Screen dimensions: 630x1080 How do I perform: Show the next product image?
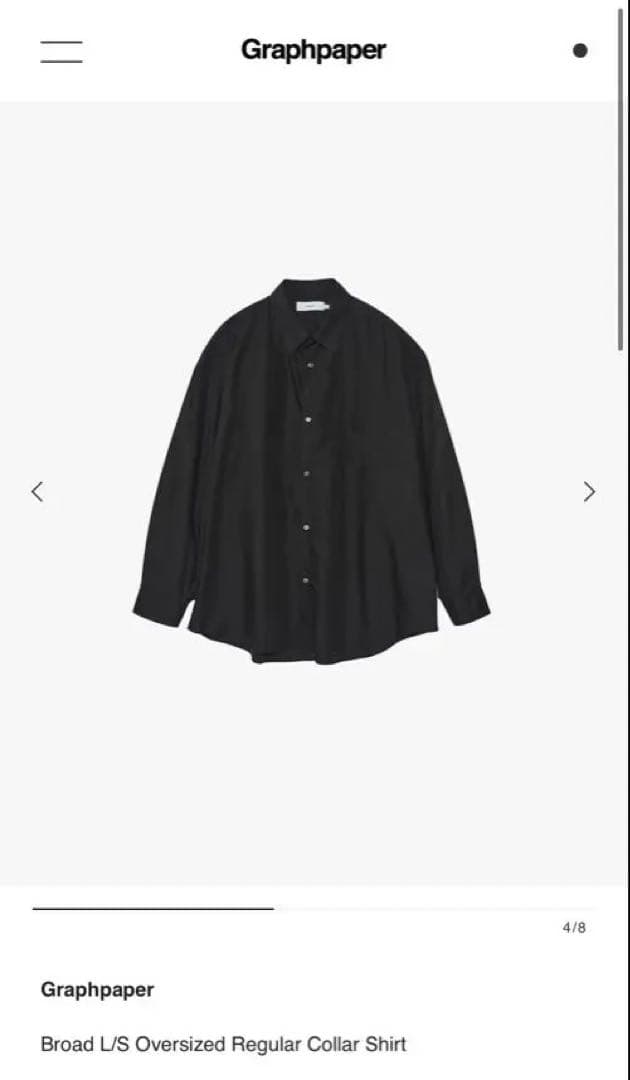[x=589, y=491]
